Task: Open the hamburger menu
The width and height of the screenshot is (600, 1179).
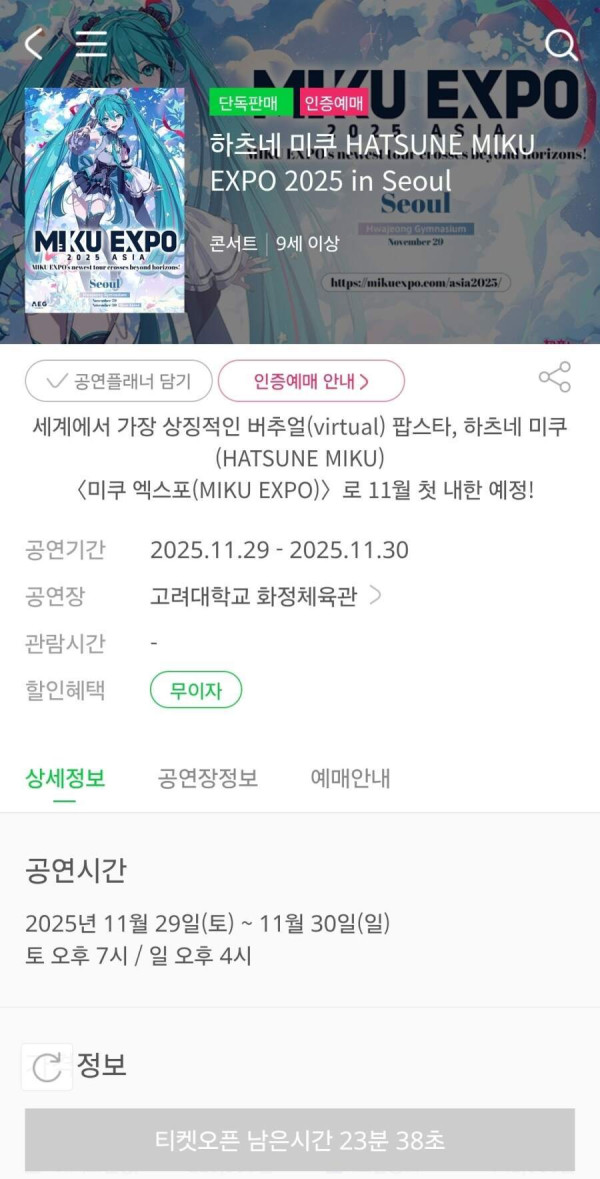Action: tap(91, 44)
